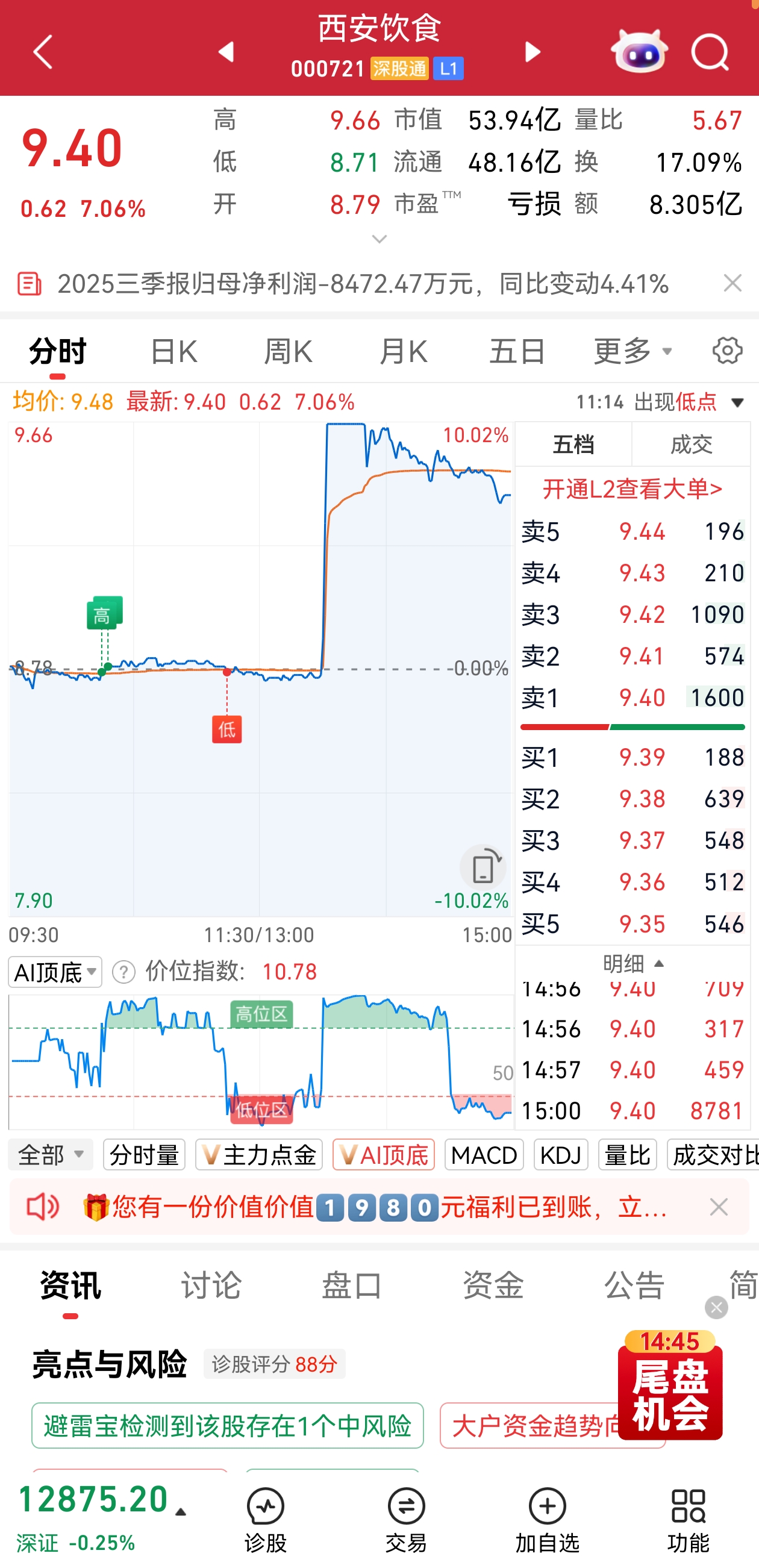This screenshot has height=1568, width=759.
Task: Dismiss the 2025三季报 news banner
Action: pos(732,283)
